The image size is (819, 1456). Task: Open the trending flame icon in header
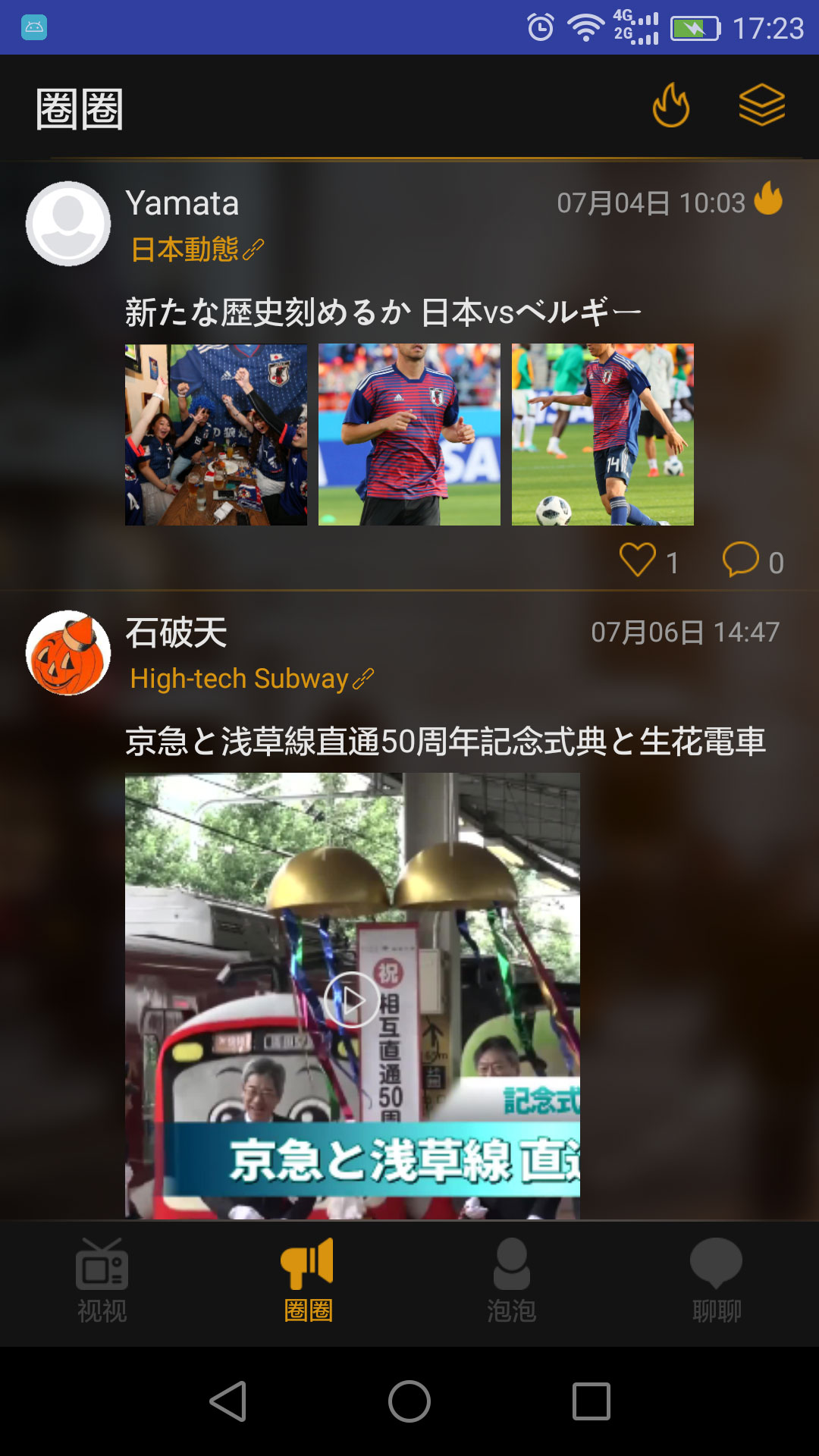point(671,105)
